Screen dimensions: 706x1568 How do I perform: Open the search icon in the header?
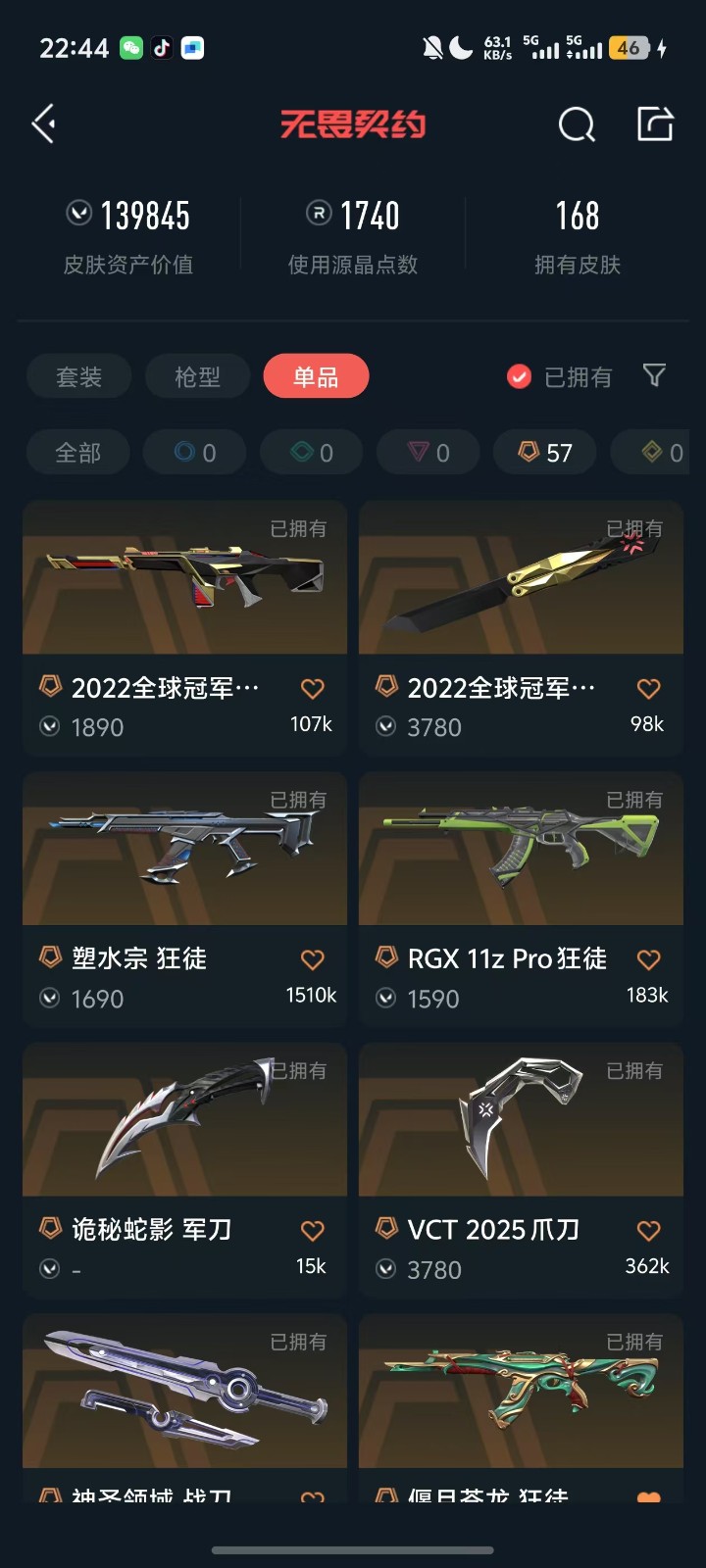(577, 124)
